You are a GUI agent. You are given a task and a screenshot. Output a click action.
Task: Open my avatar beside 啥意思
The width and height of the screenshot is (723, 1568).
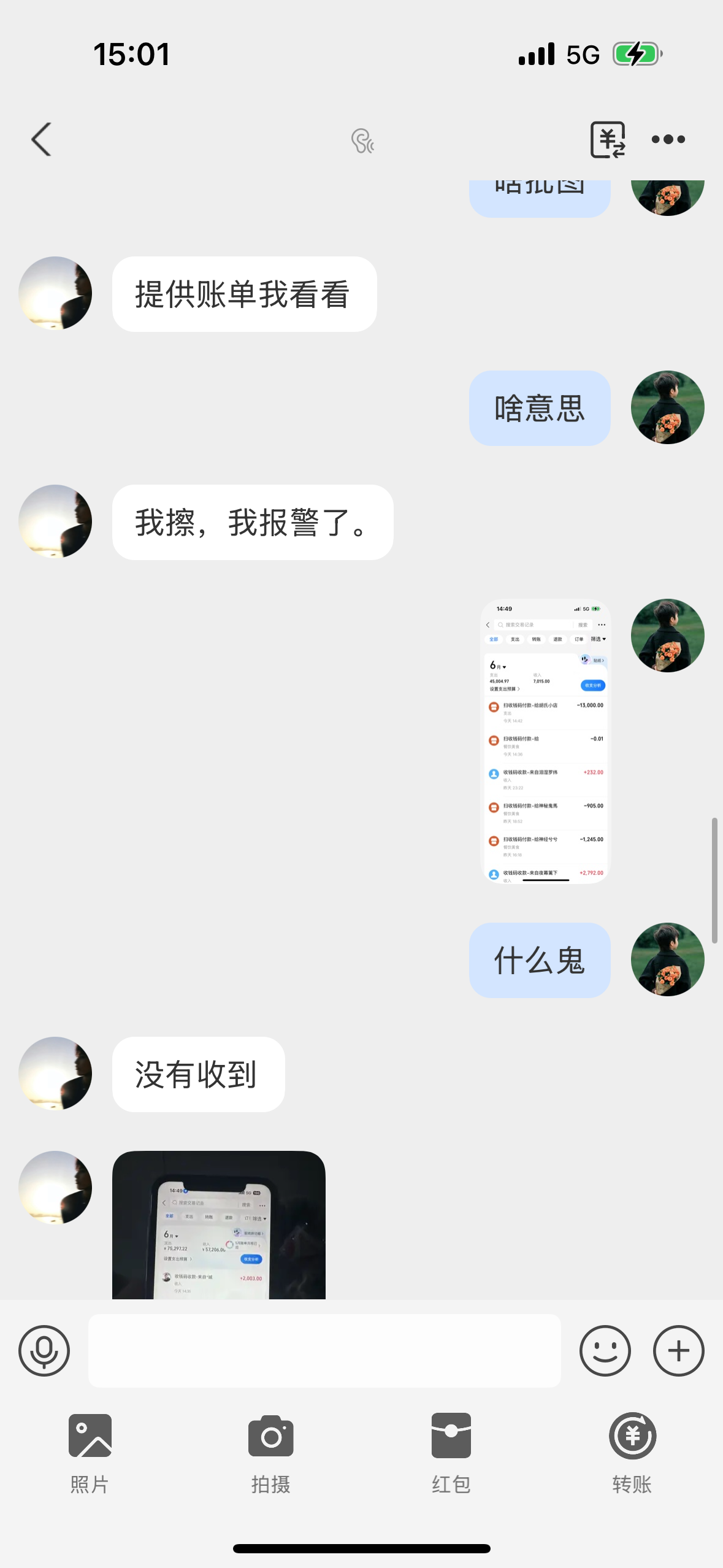pyautogui.click(x=667, y=407)
